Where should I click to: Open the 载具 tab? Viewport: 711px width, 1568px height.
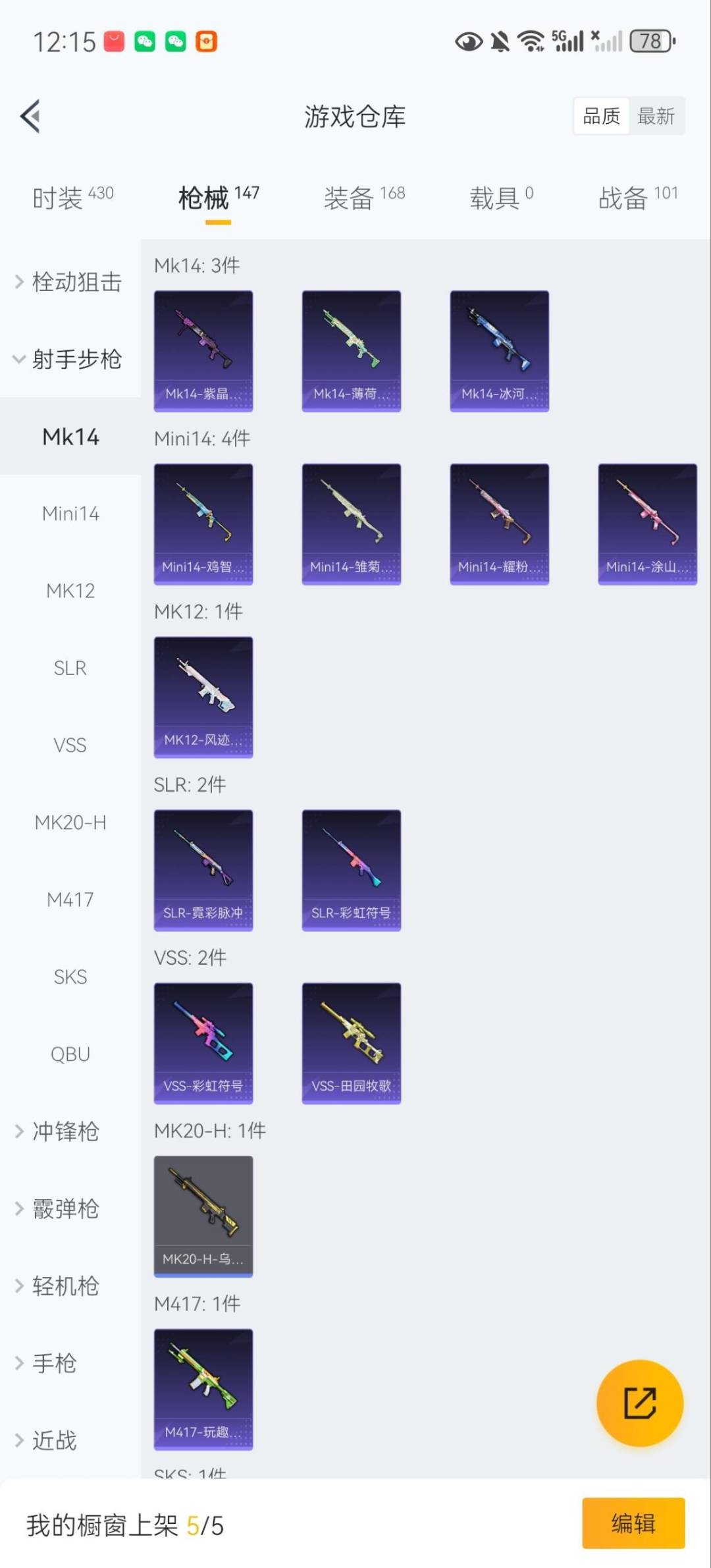point(500,197)
